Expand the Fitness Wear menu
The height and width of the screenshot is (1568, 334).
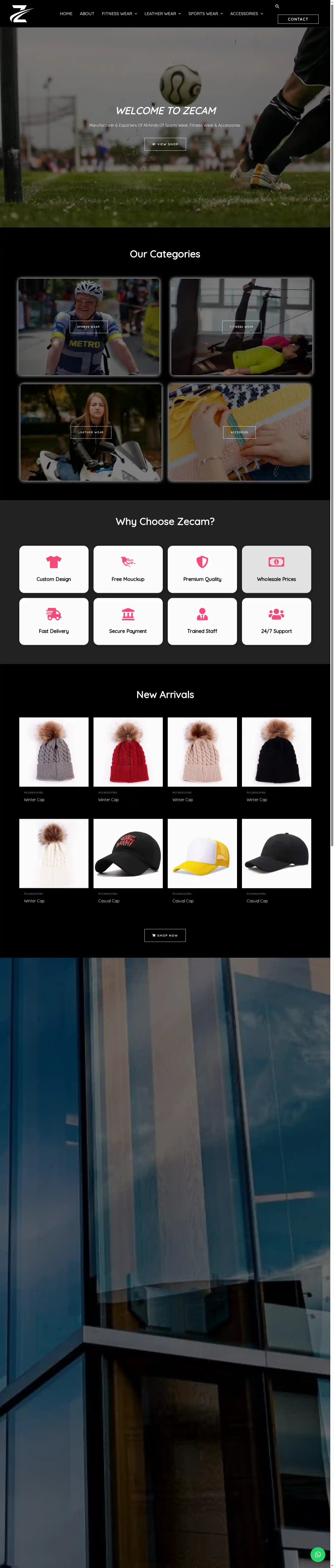pyautogui.click(x=119, y=13)
